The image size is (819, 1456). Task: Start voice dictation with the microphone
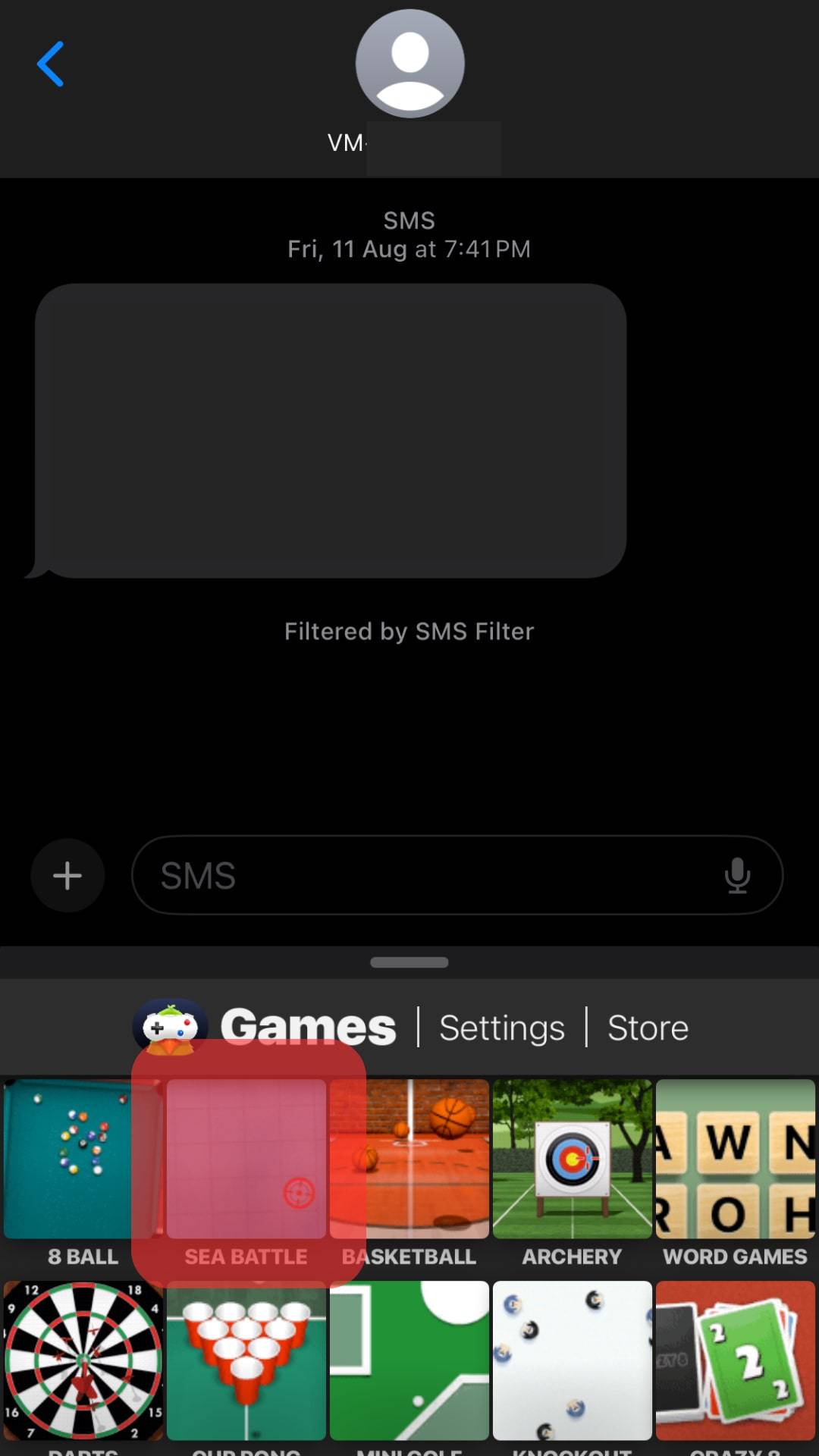[736, 876]
